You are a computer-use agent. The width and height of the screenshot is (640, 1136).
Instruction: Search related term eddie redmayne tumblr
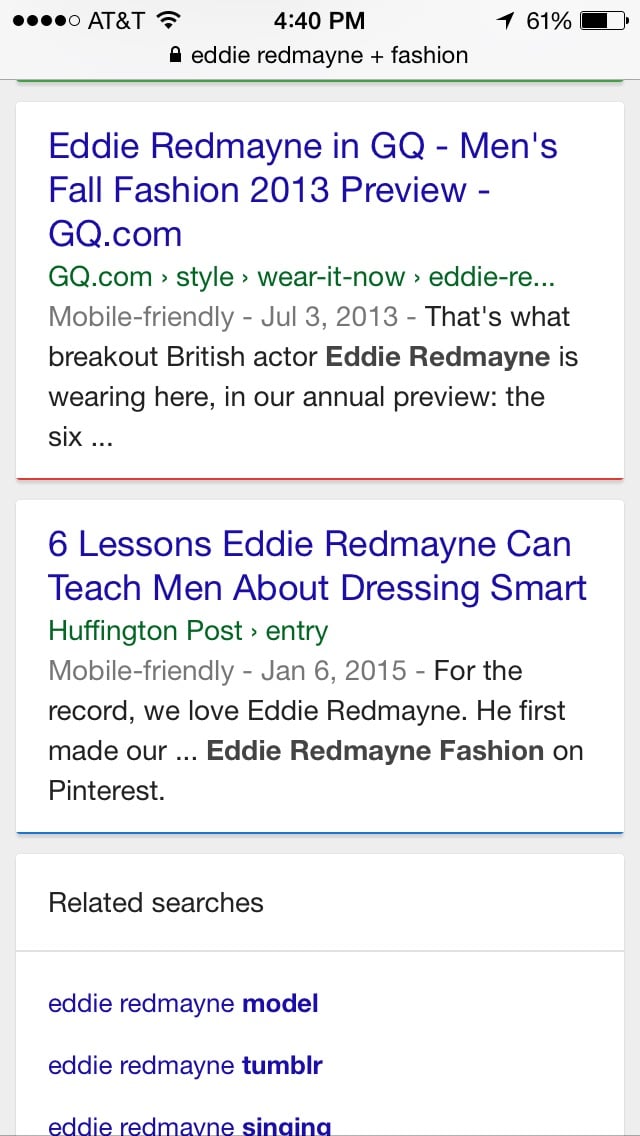coord(185,1066)
